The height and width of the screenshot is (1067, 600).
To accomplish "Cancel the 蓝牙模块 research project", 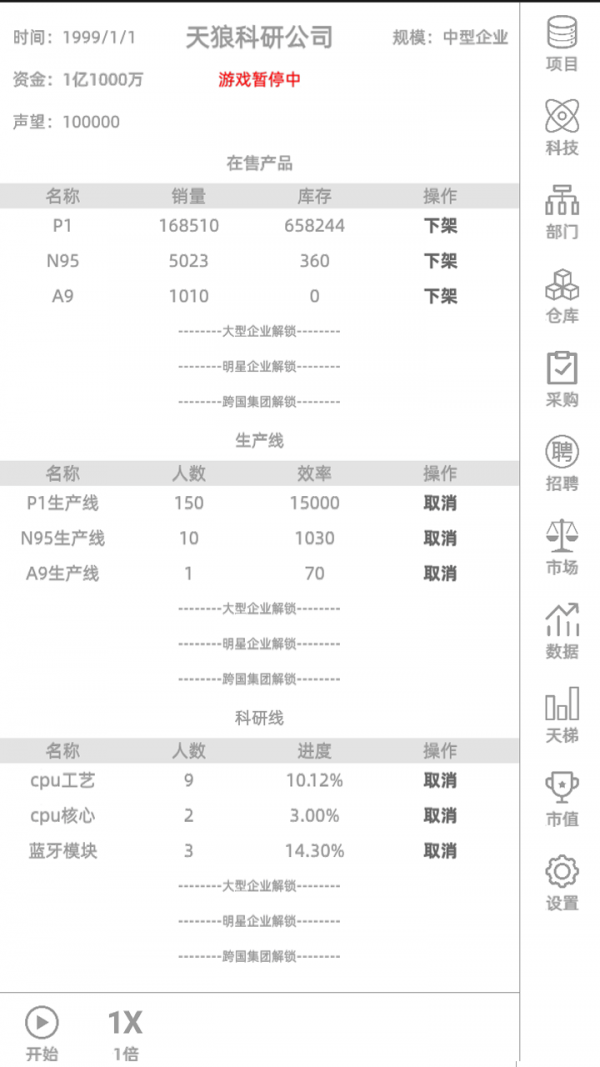I will click(440, 851).
